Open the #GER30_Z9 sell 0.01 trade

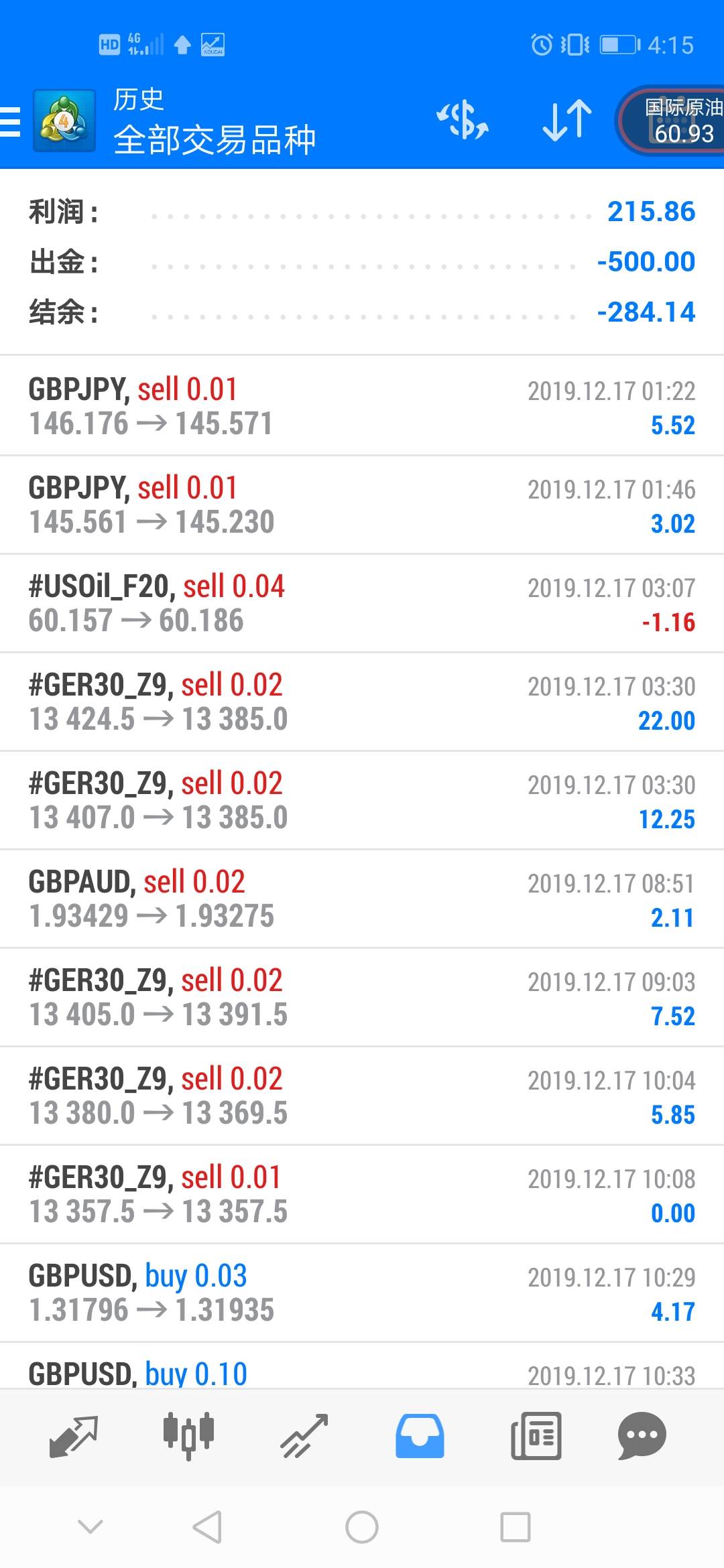362,1194
